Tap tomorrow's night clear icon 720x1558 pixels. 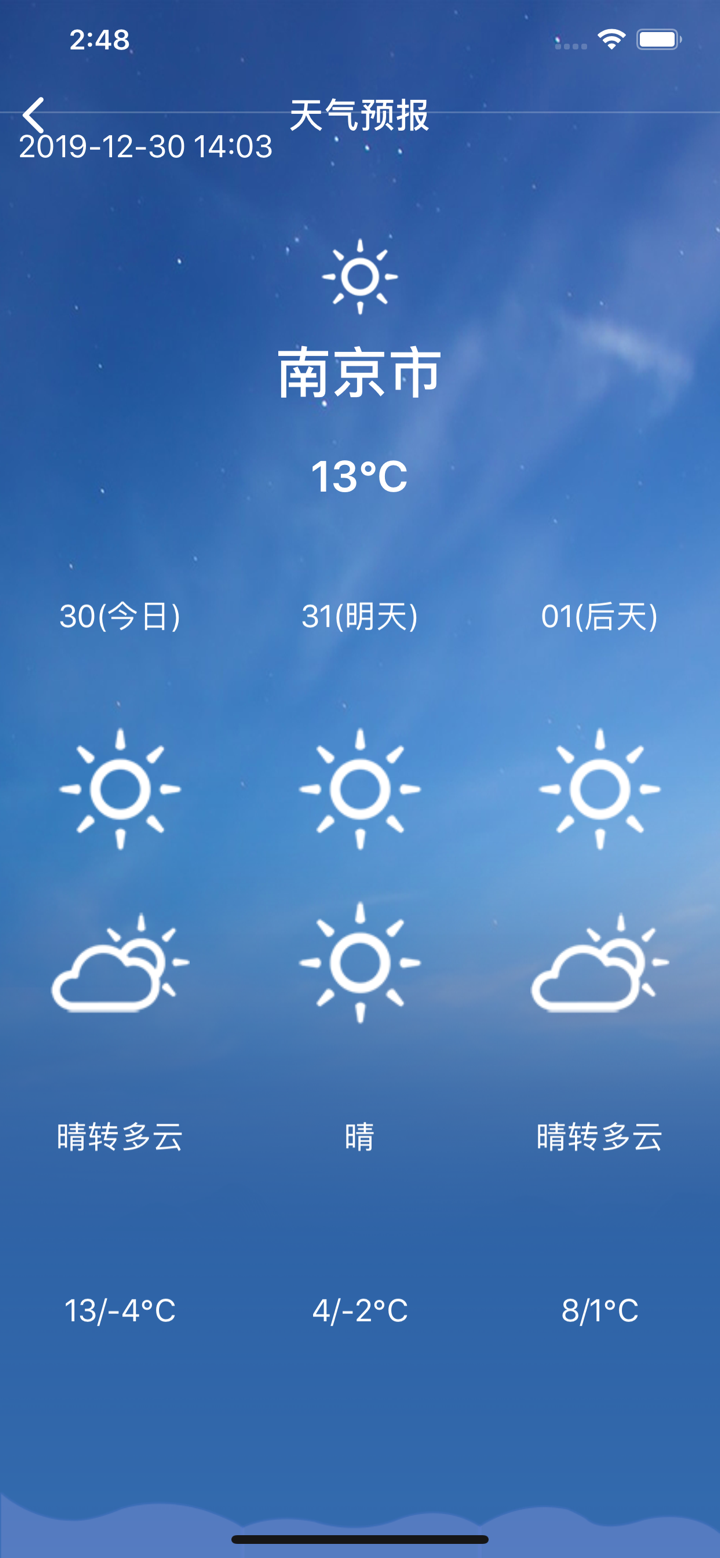point(359,963)
